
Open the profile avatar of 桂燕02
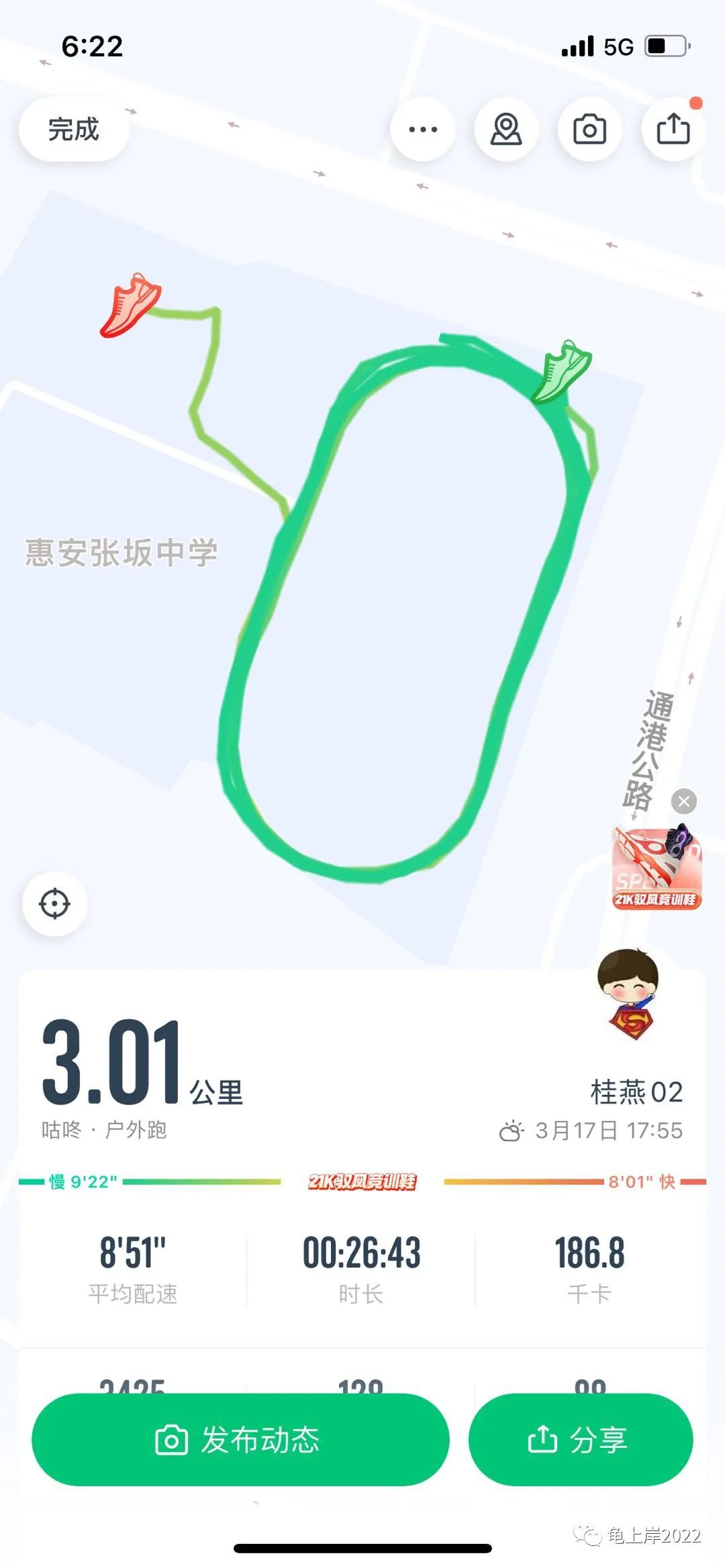click(x=629, y=994)
